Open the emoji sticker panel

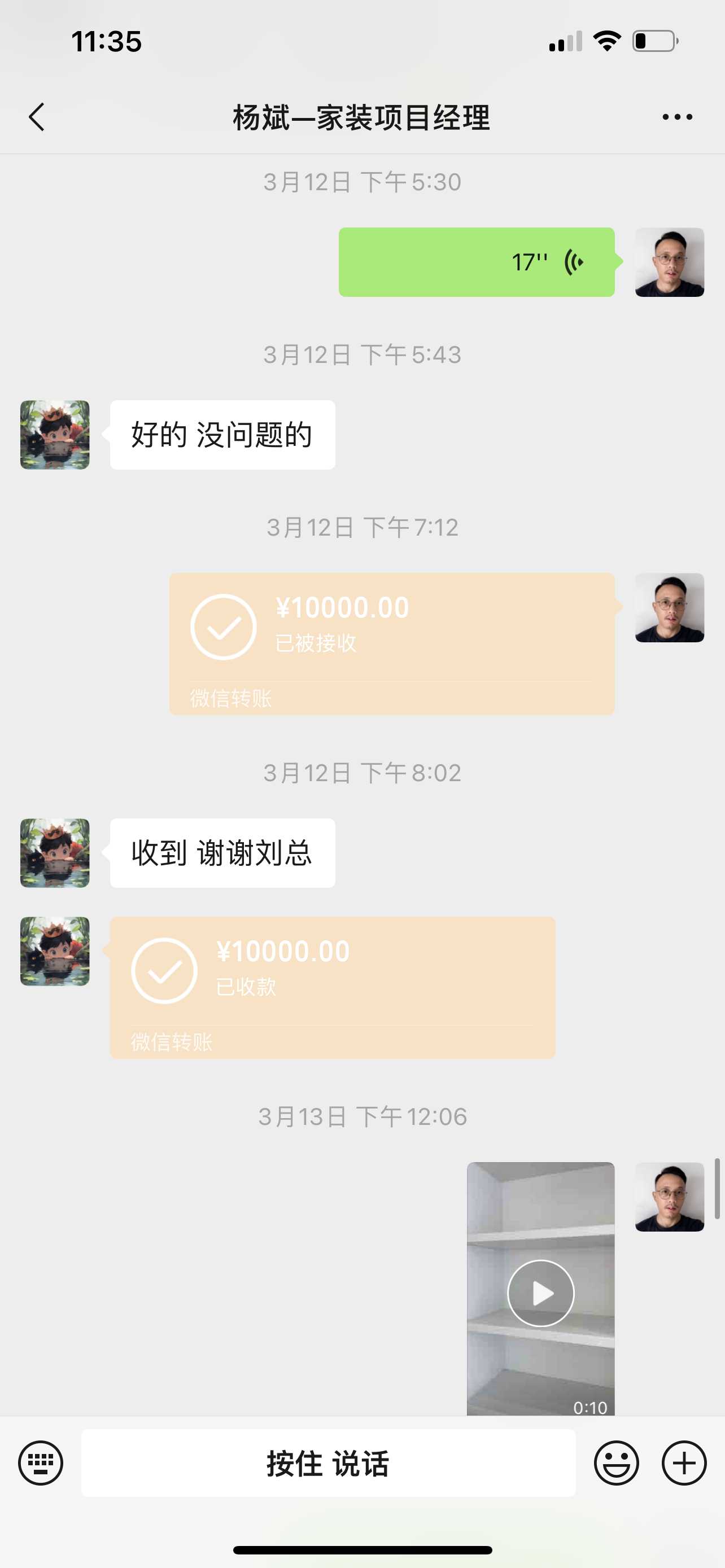616,1462
